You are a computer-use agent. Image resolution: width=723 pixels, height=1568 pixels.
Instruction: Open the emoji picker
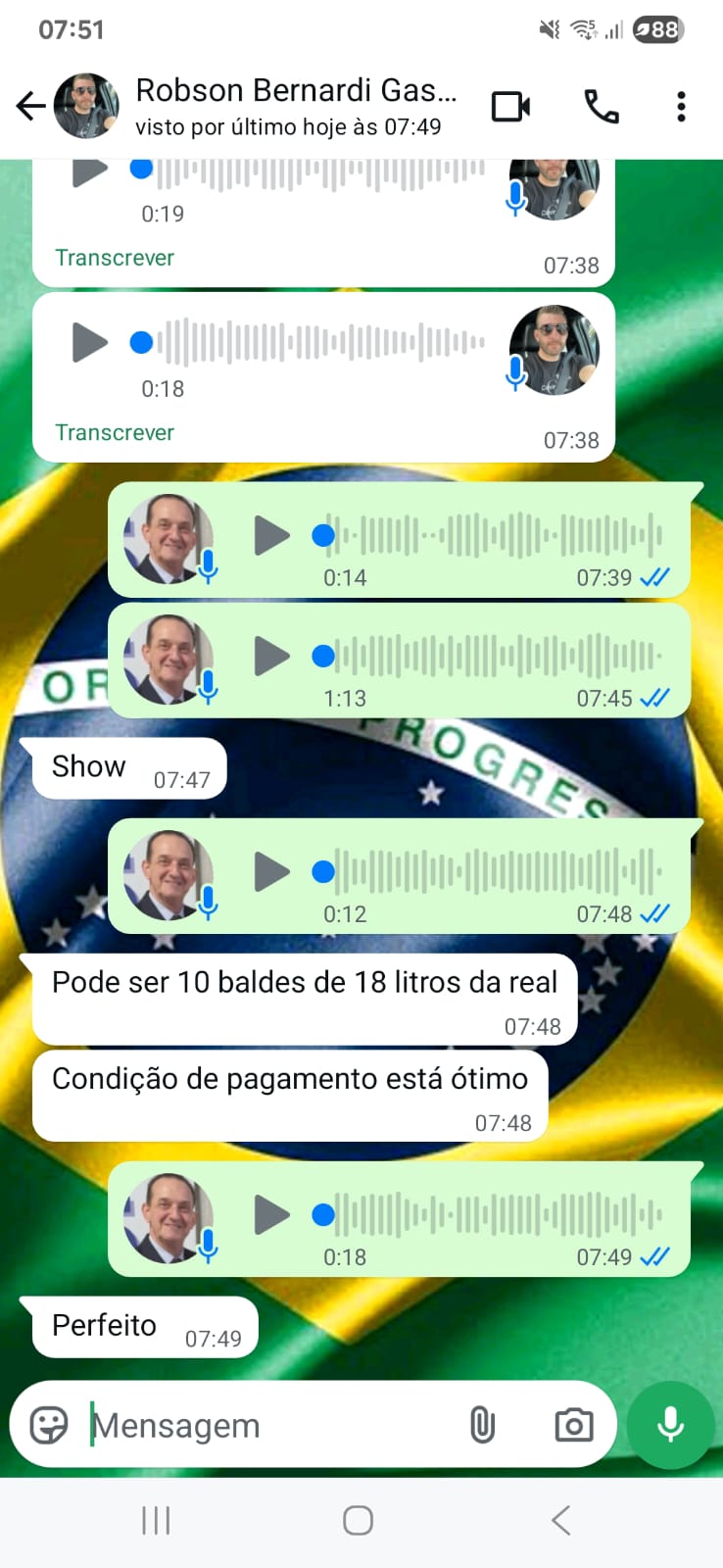point(49,1425)
